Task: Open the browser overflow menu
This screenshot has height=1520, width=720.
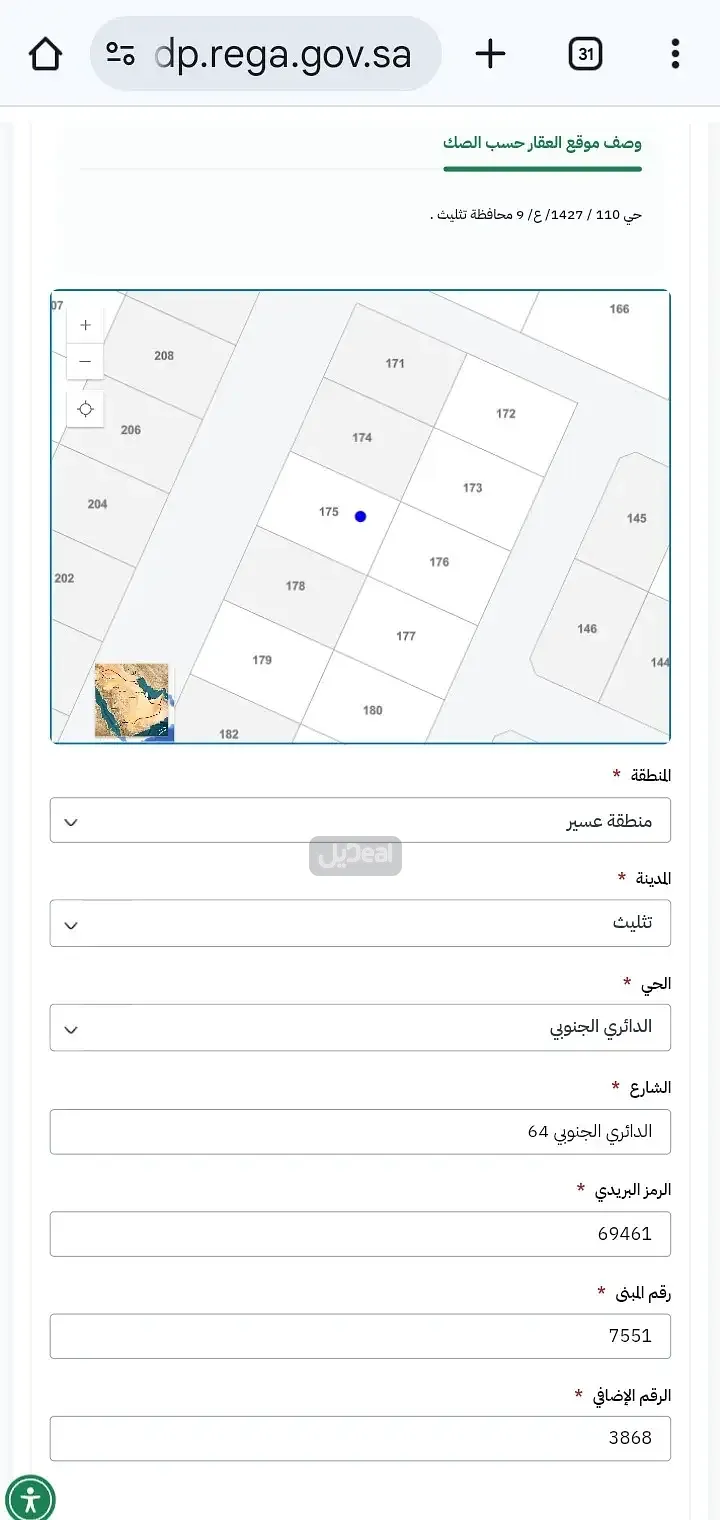Action: tap(676, 54)
